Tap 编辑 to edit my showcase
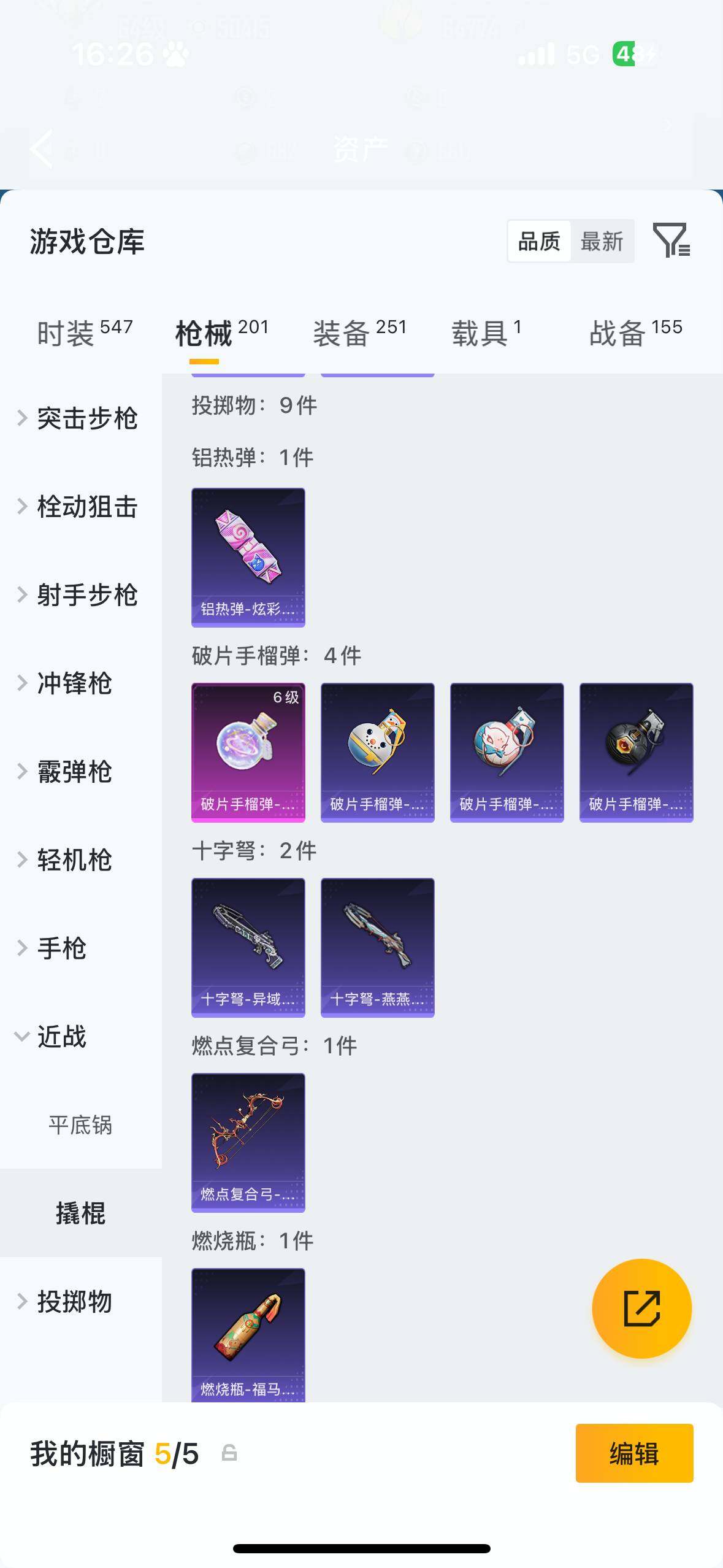723x1568 pixels. (x=634, y=1454)
